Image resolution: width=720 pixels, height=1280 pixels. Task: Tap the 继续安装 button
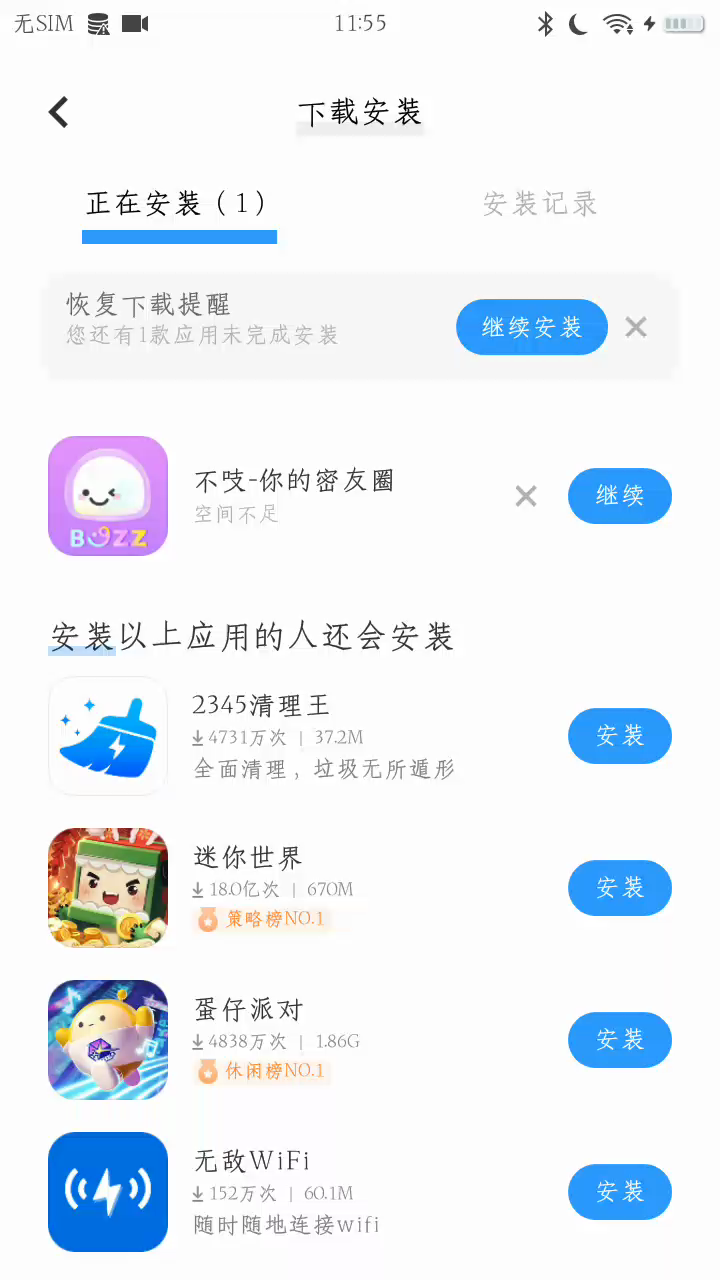tap(531, 327)
